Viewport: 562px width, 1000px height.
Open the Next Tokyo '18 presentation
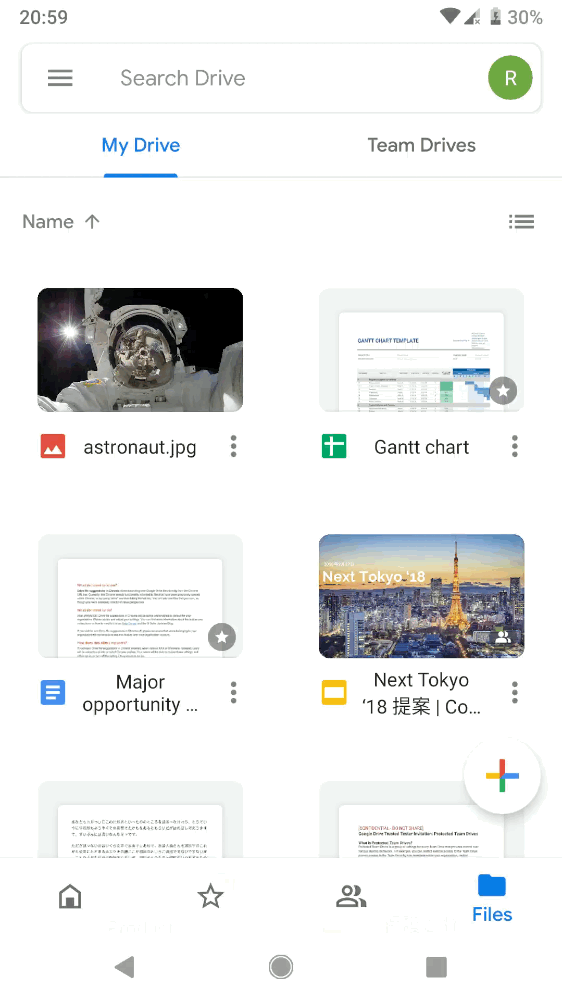pyautogui.click(x=422, y=596)
